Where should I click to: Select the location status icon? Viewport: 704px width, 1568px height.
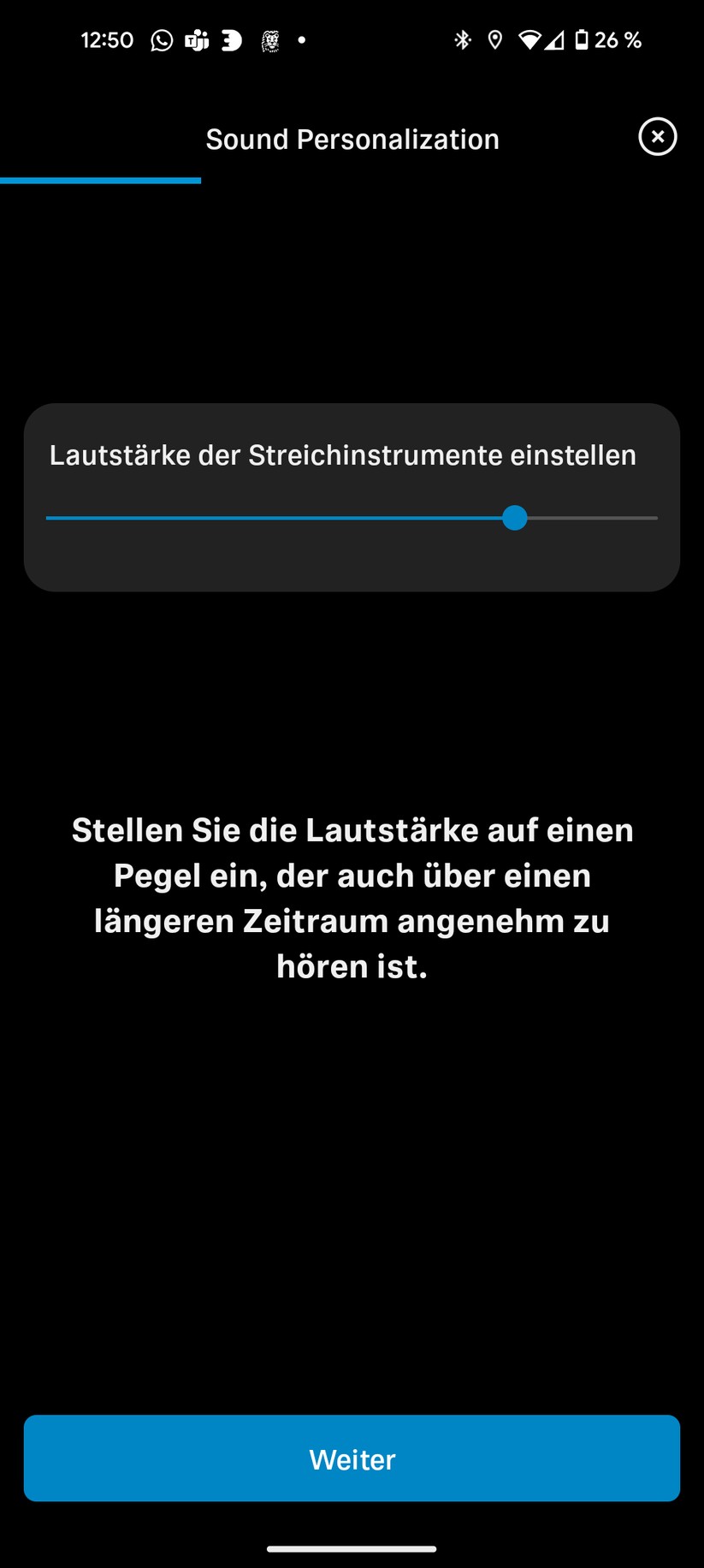(495, 39)
